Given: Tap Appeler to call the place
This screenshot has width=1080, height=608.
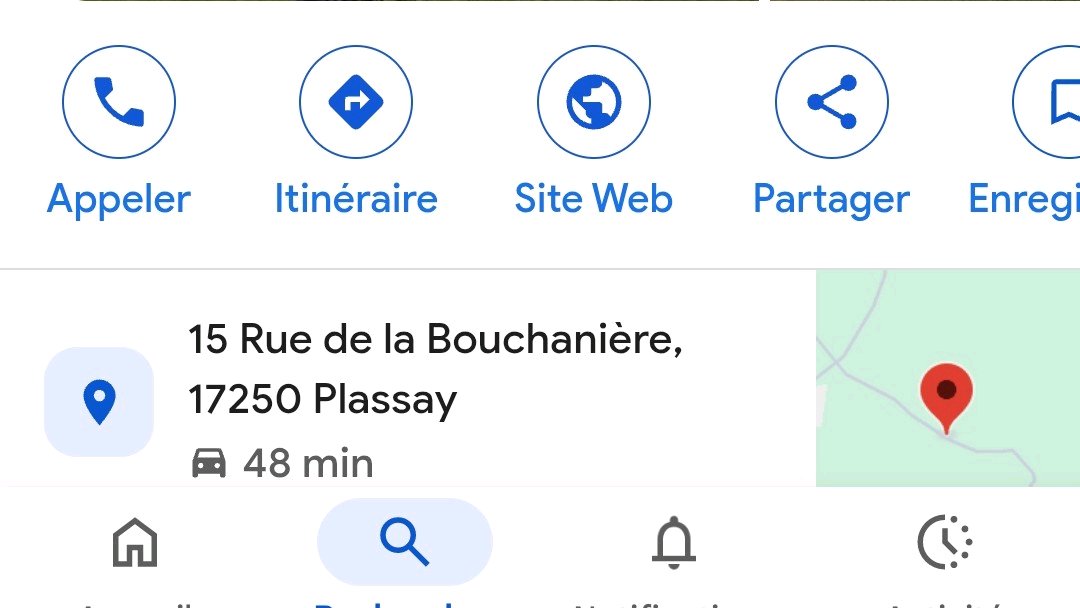Looking at the screenshot, I should (x=118, y=102).
